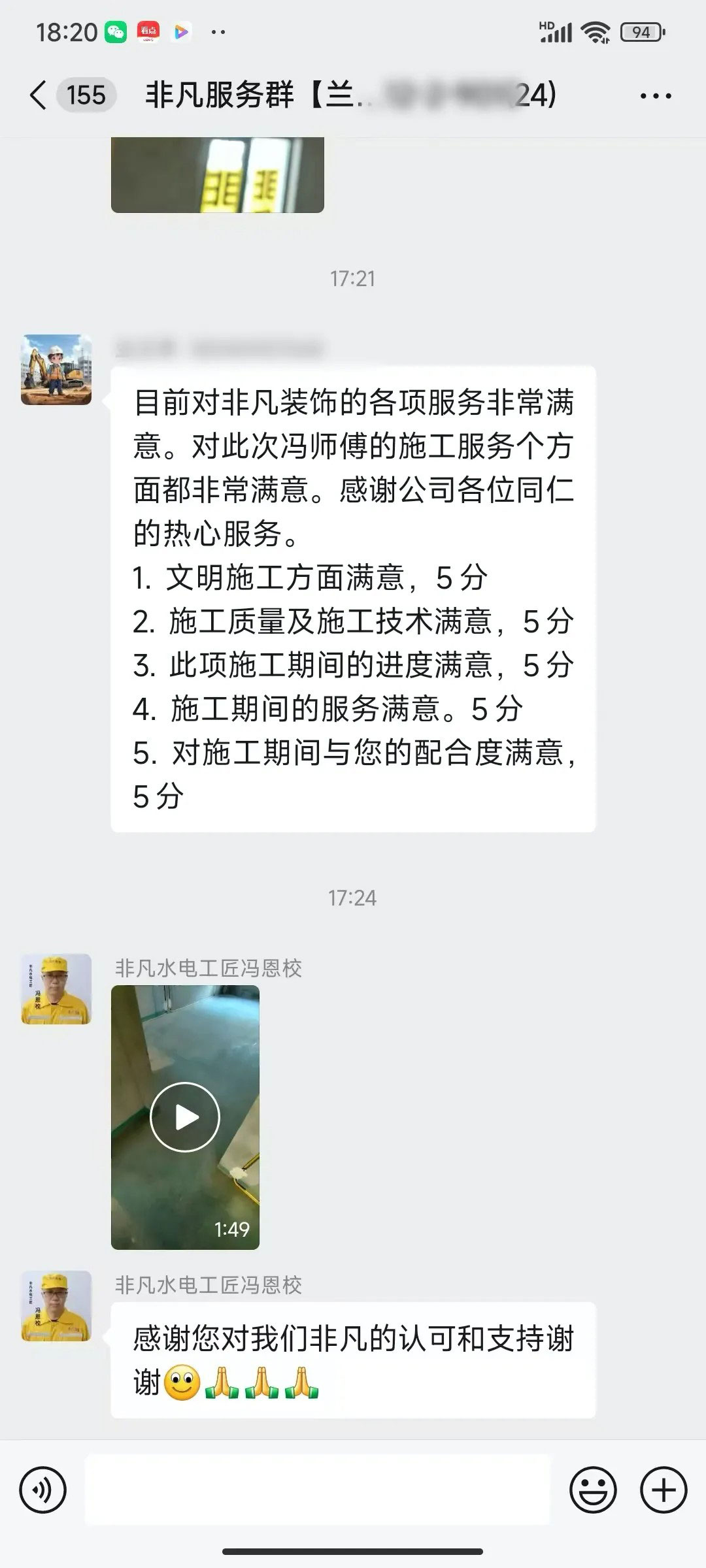Tap the message text input field
706x1568 pixels.
(318, 1490)
